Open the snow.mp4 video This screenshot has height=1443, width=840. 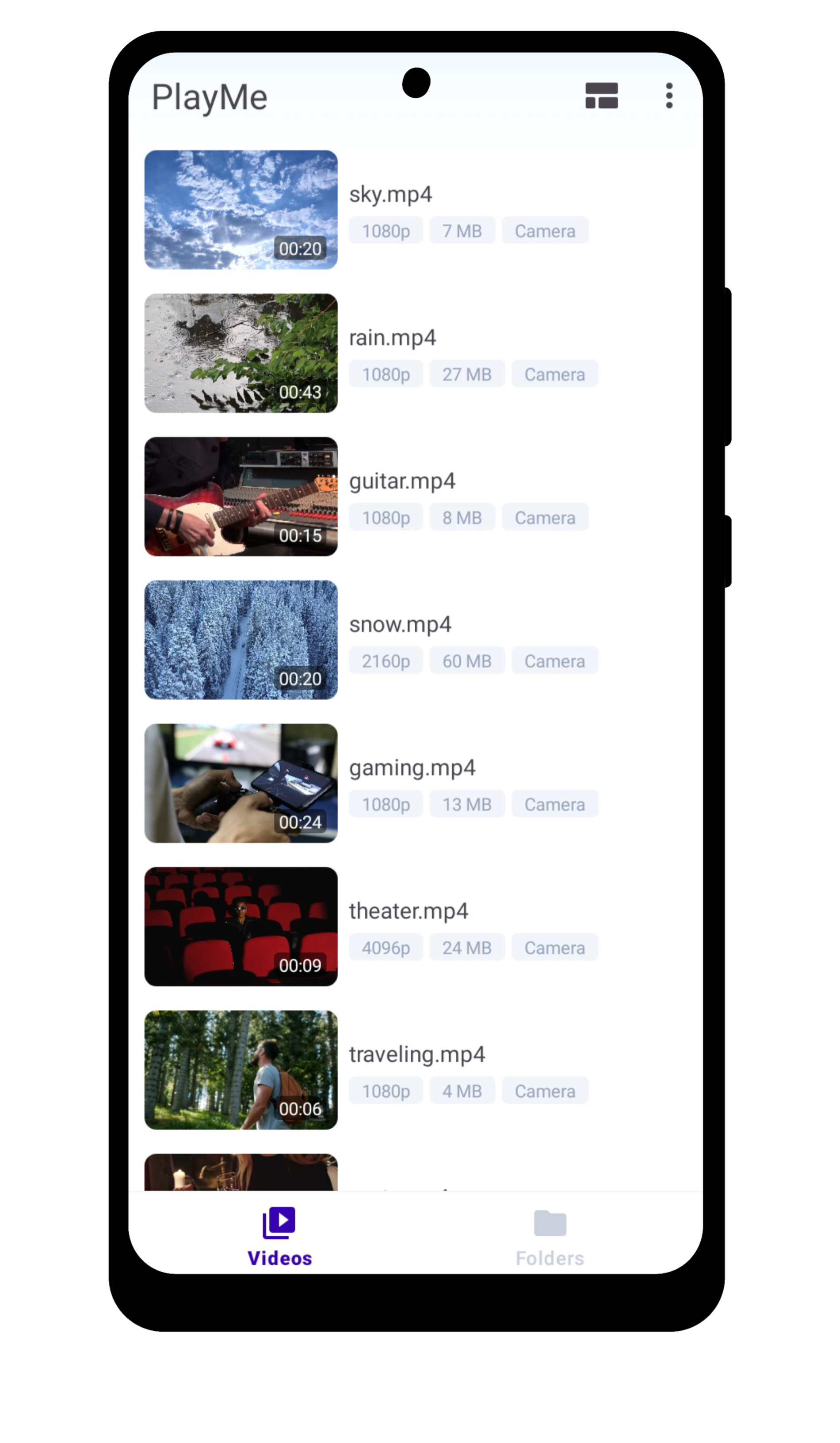point(241,640)
